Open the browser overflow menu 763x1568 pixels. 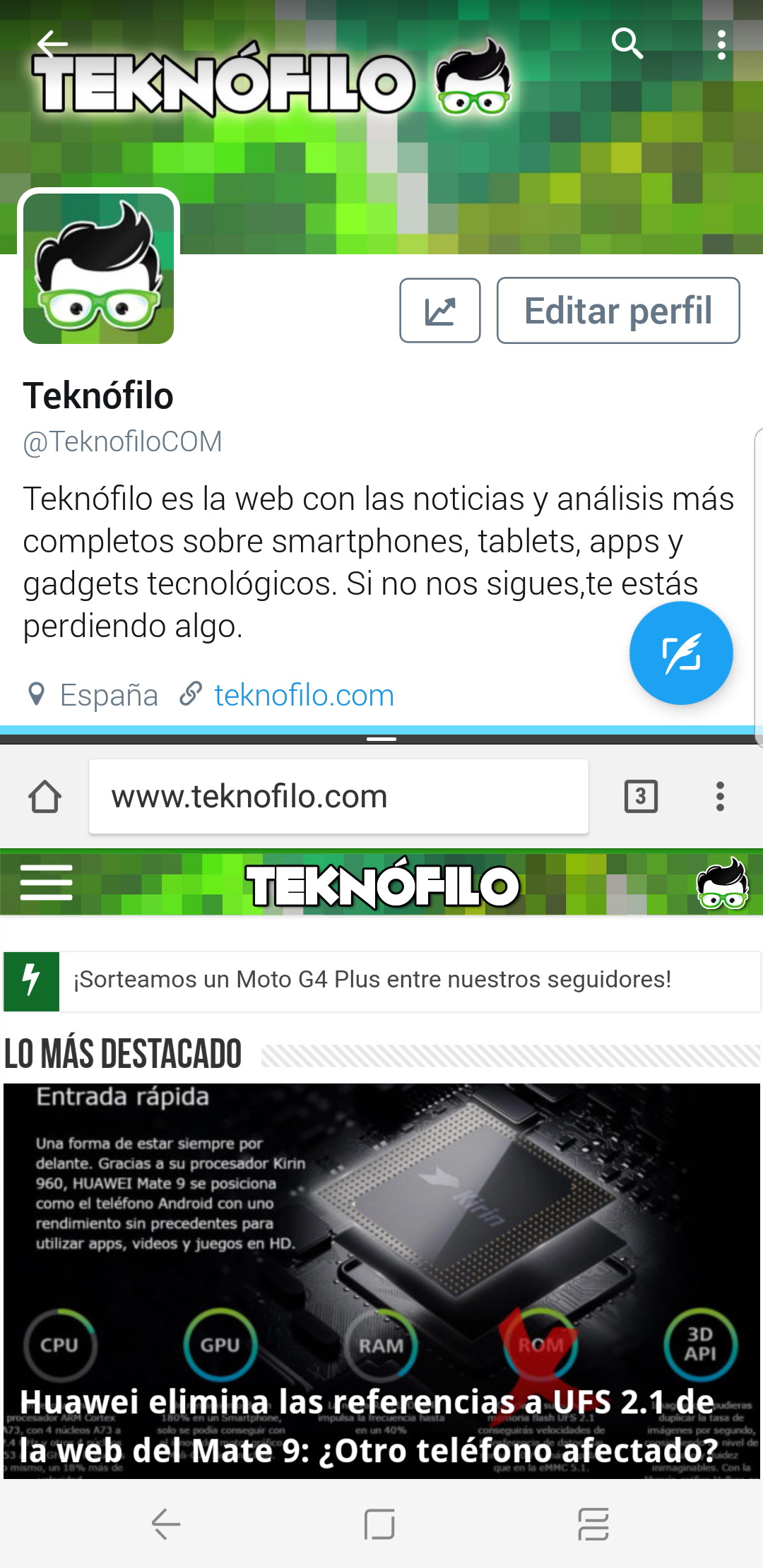[x=720, y=797]
